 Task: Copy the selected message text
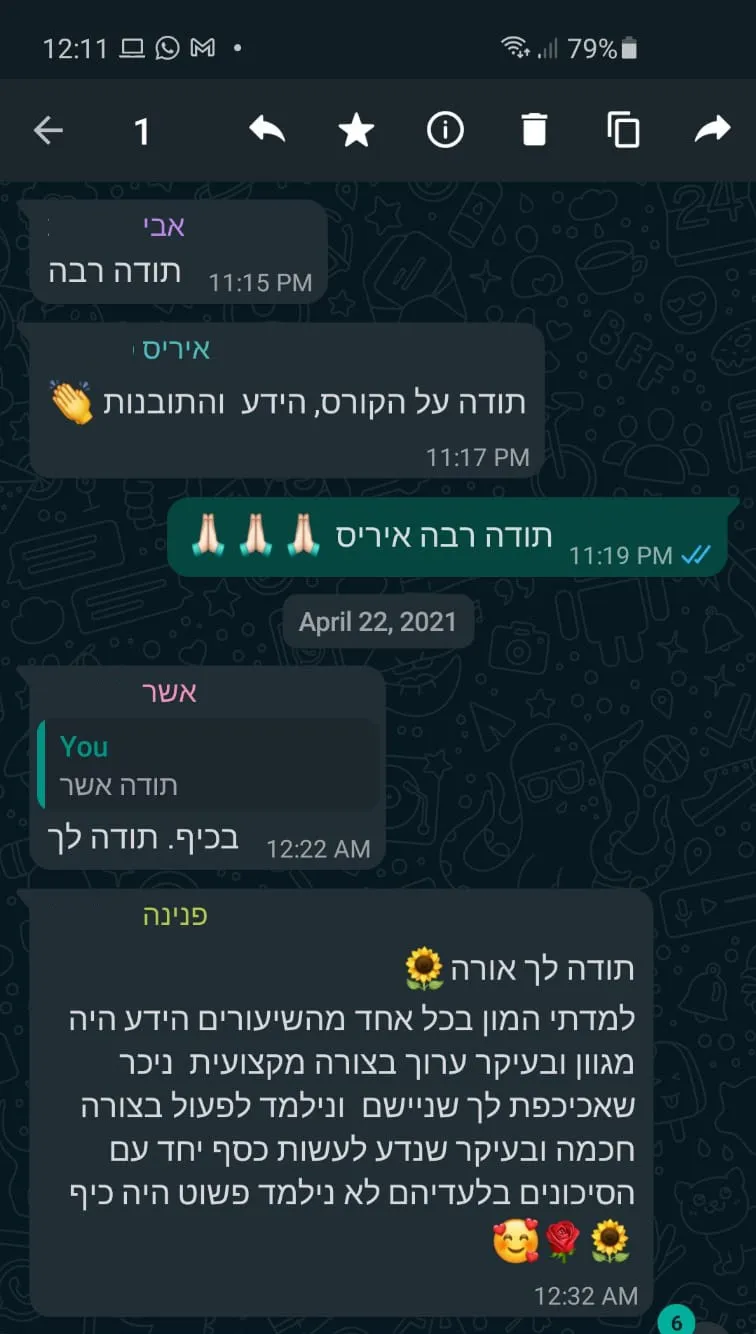623,131
